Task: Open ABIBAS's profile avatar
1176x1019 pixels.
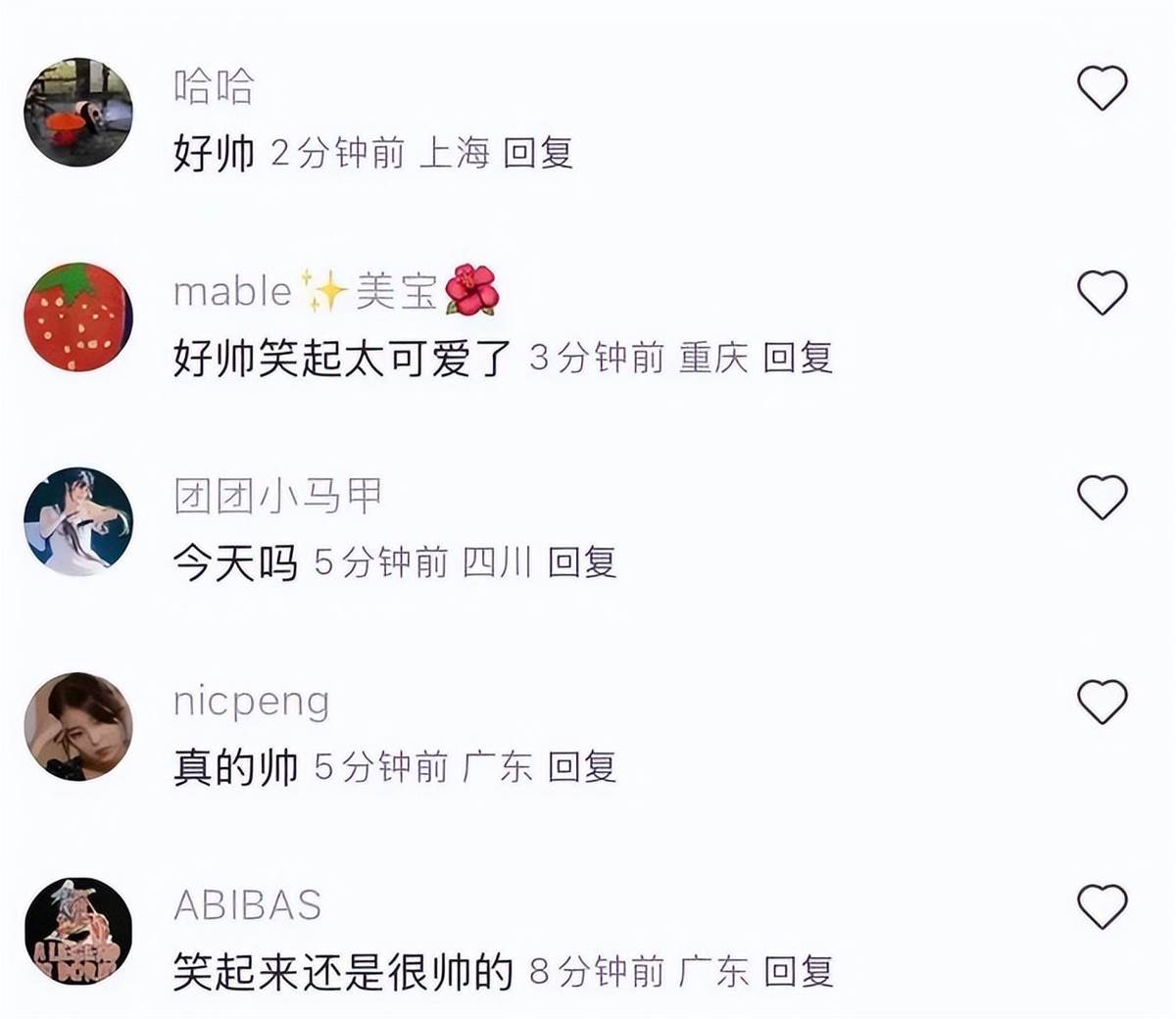Action: pos(78,931)
